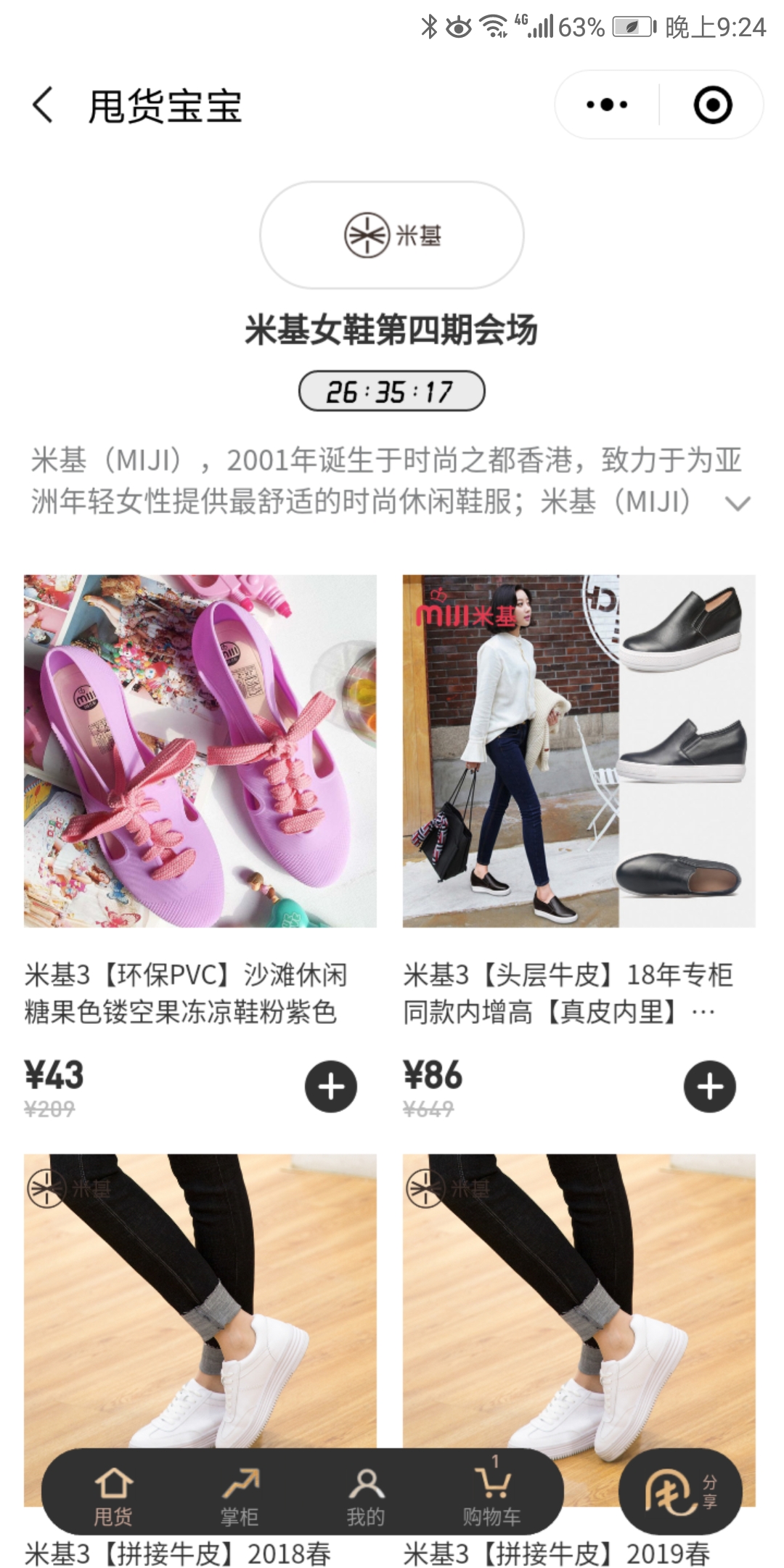Expand the 米基 brand description chevron
Image resolution: width=784 pixels, height=1568 pixels.
(x=738, y=503)
